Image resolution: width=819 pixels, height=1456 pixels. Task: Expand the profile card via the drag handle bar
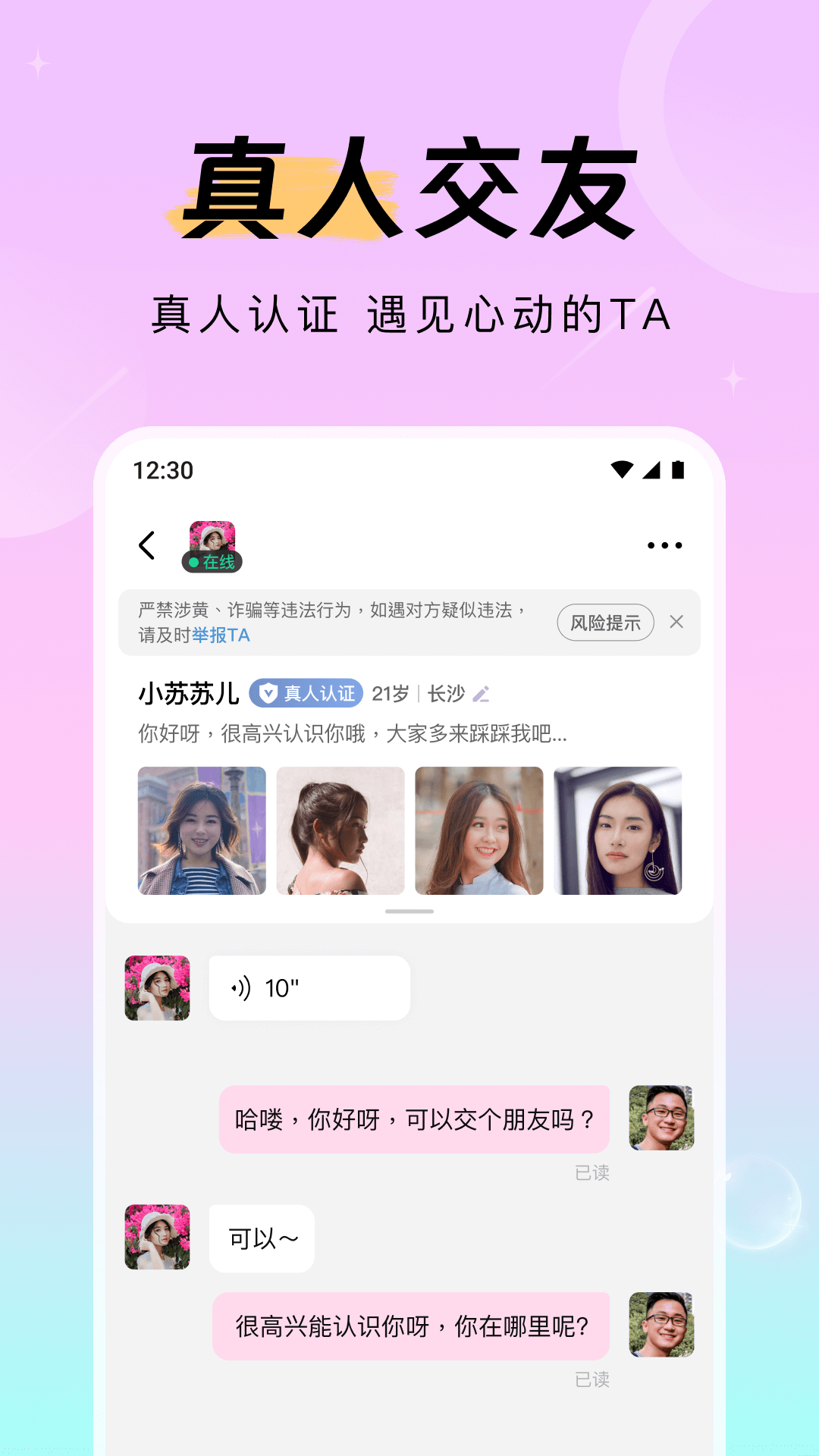409,912
